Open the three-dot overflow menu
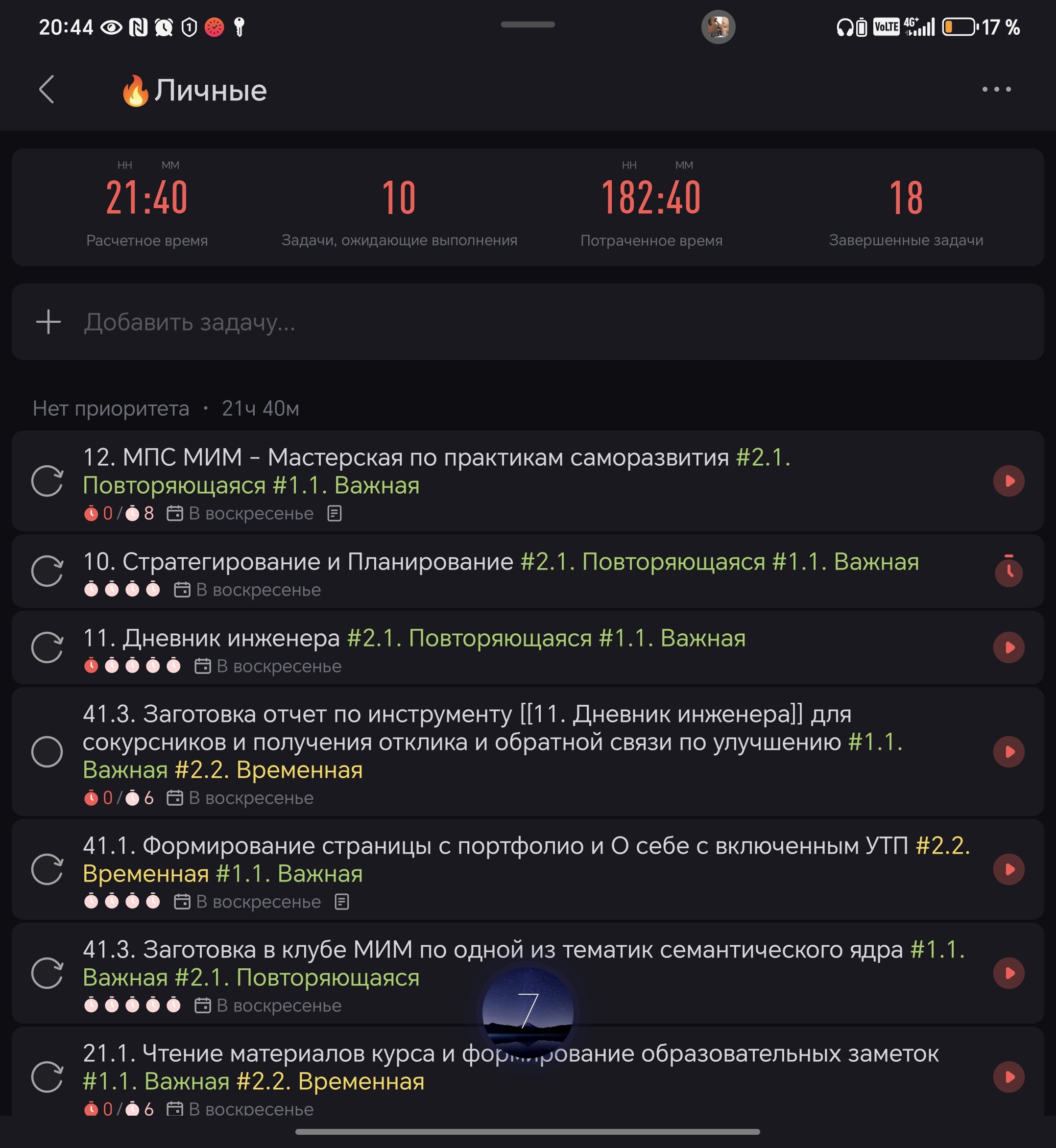 pyautogui.click(x=996, y=89)
